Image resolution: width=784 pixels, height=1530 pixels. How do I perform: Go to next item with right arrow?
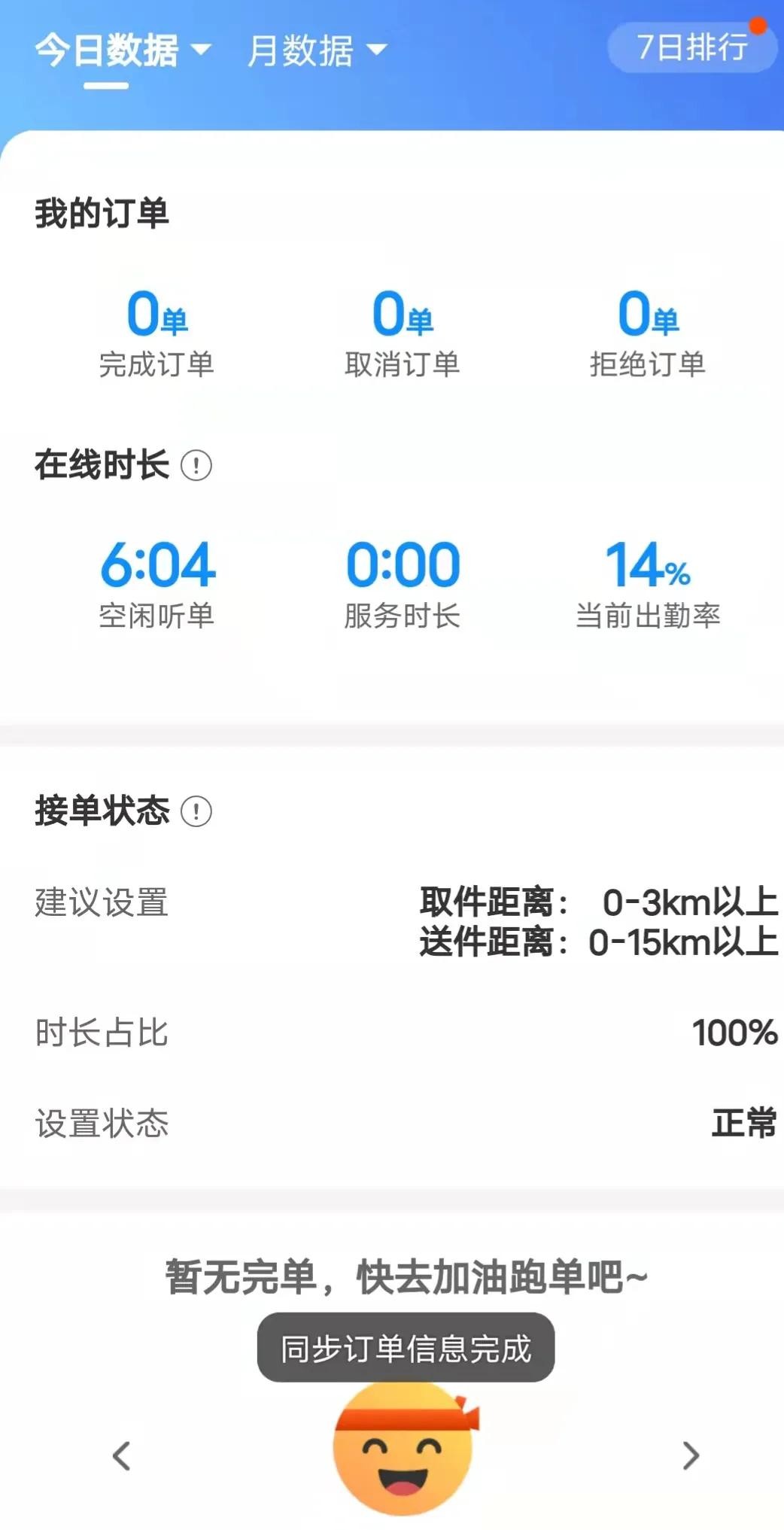(x=691, y=1455)
